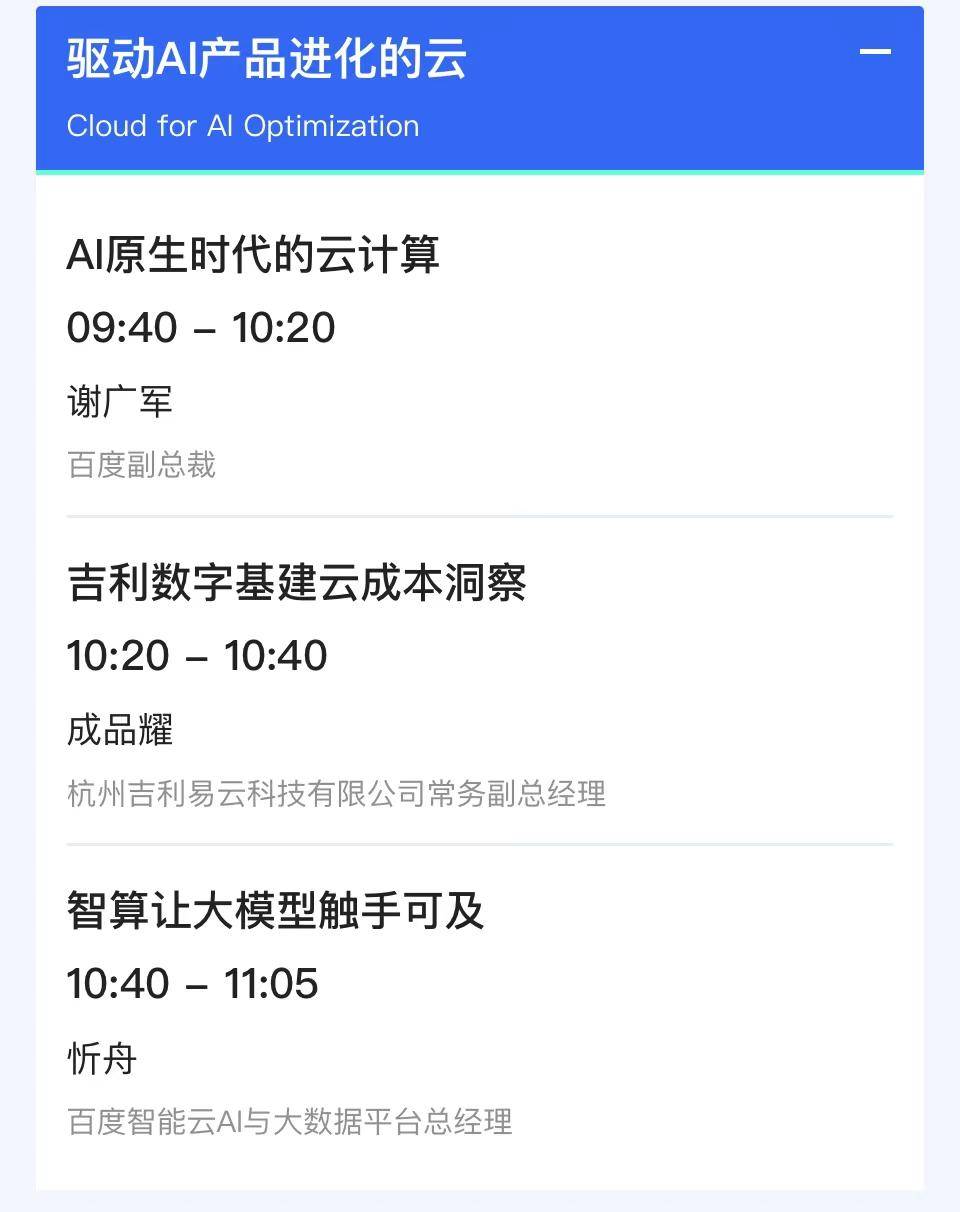Collapse the 驱动AI产品进化的云 agenda section
The image size is (960, 1212).
(x=875, y=52)
